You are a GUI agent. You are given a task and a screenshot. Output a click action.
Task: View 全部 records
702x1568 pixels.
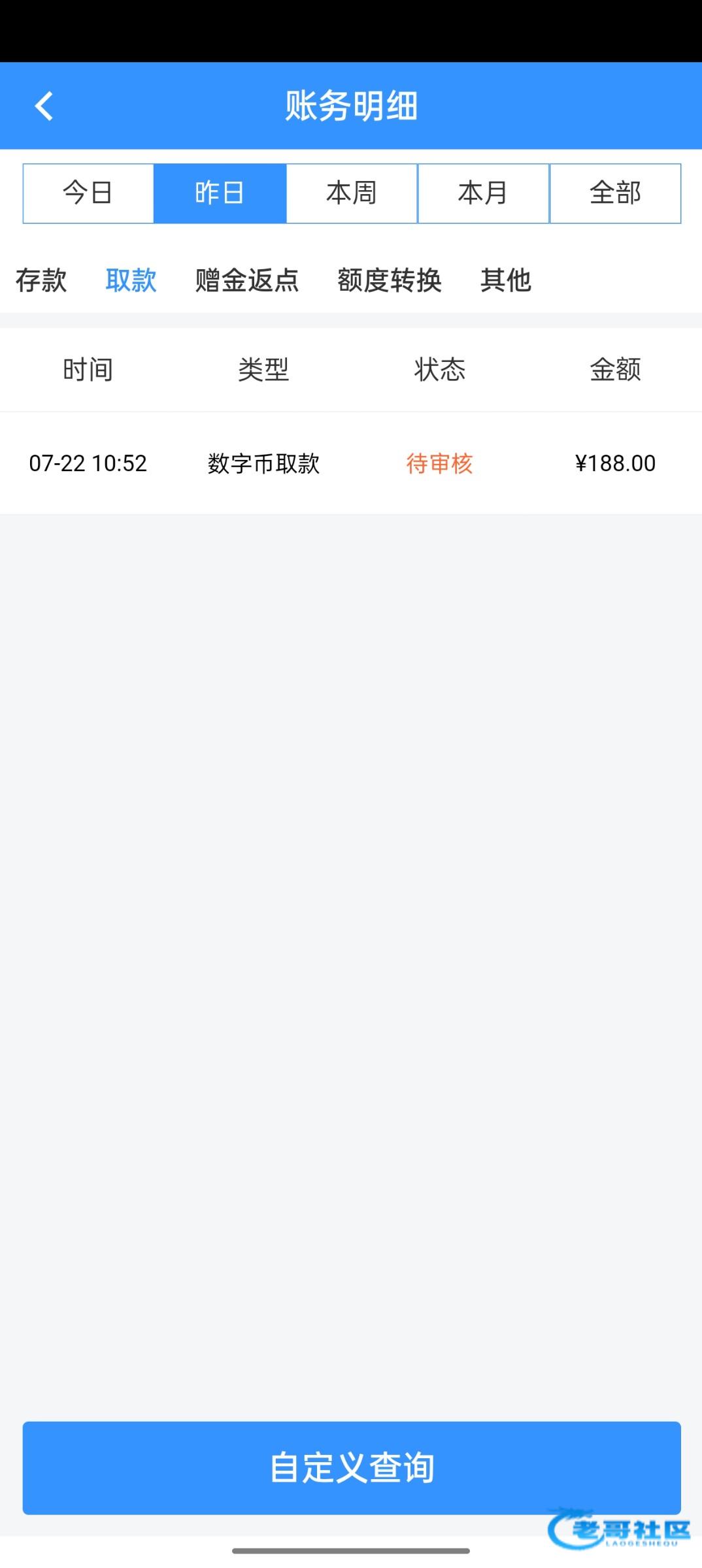(x=615, y=193)
